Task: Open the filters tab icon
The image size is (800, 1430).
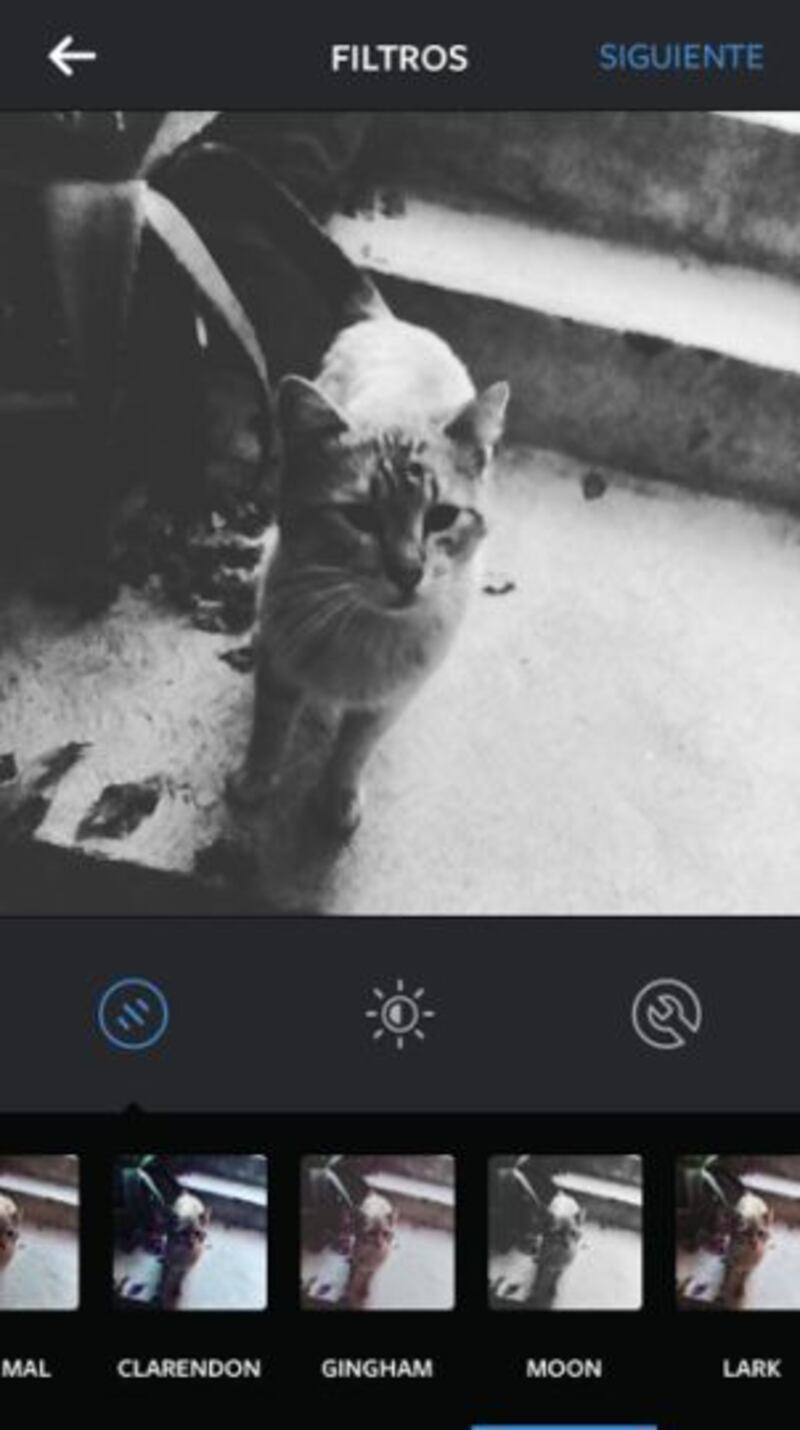Action: 133,1014
